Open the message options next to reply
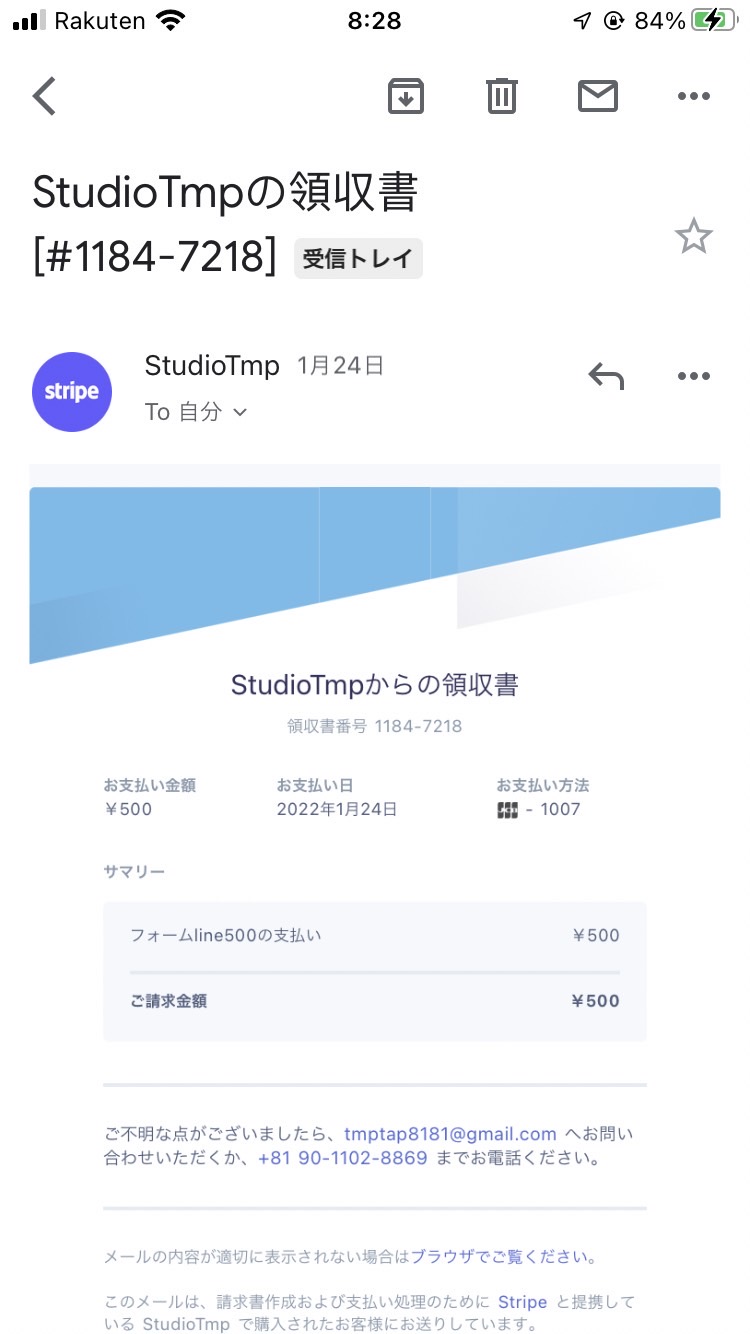This screenshot has width=750, height=1334. [x=693, y=376]
